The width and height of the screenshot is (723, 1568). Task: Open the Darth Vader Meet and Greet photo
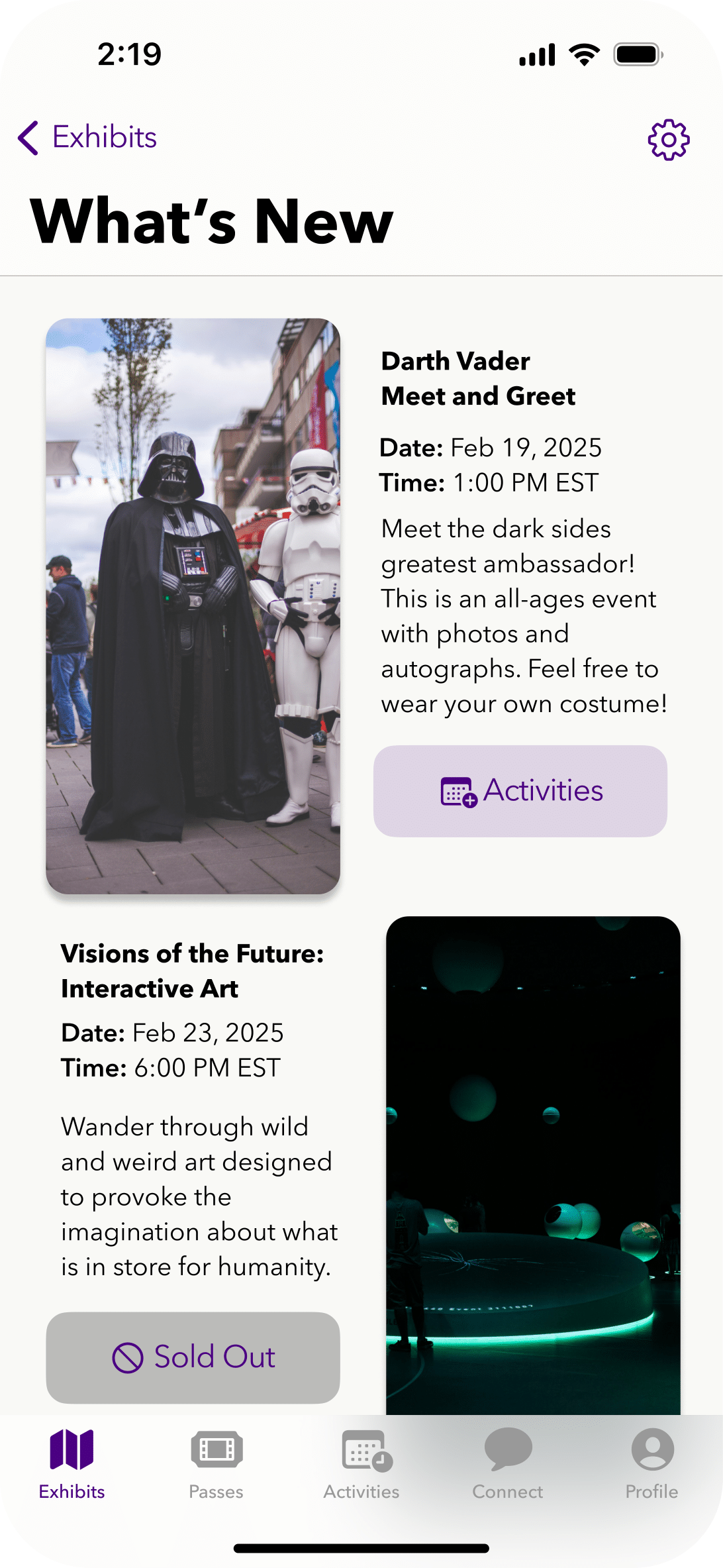pyautogui.click(x=193, y=605)
